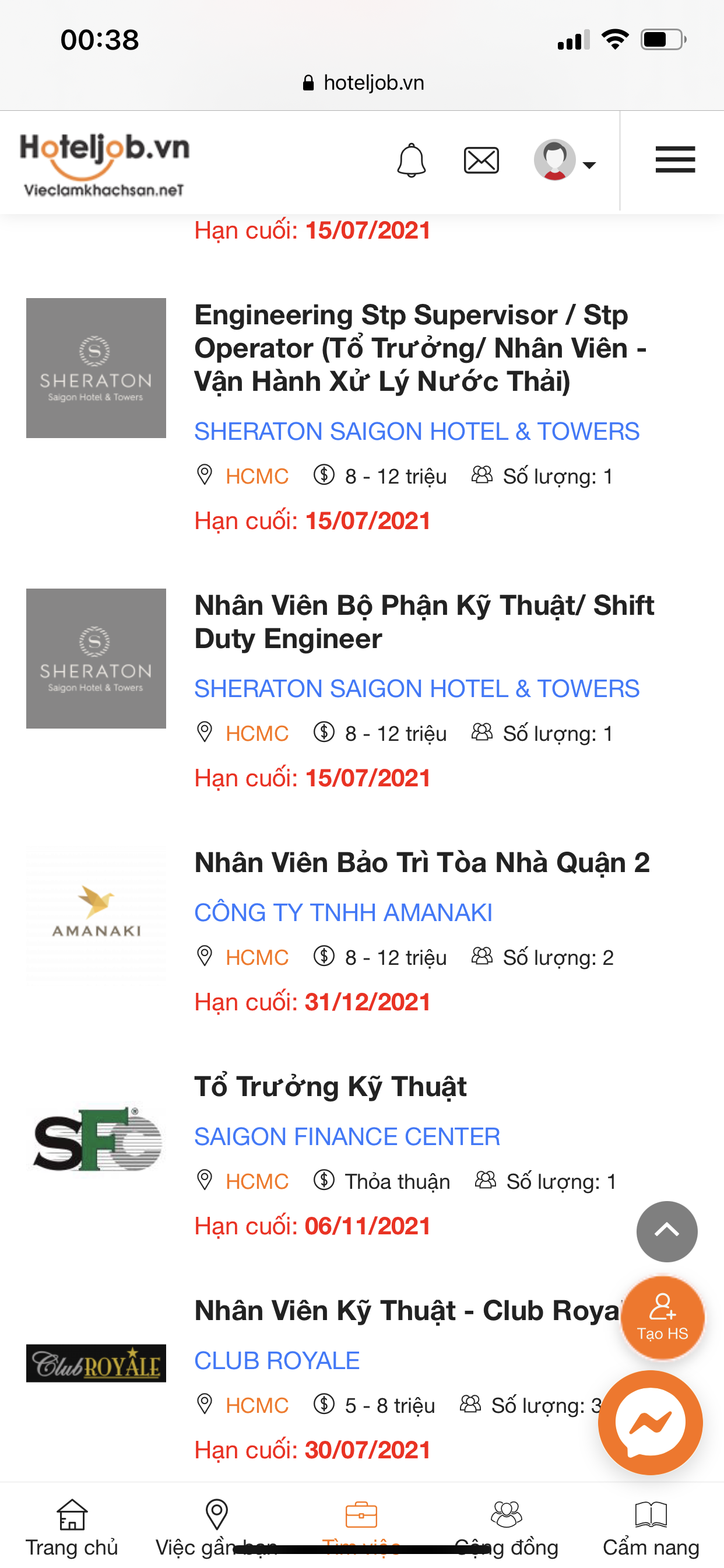Open the notifications bell
The image size is (724, 1568).
(x=412, y=160)
